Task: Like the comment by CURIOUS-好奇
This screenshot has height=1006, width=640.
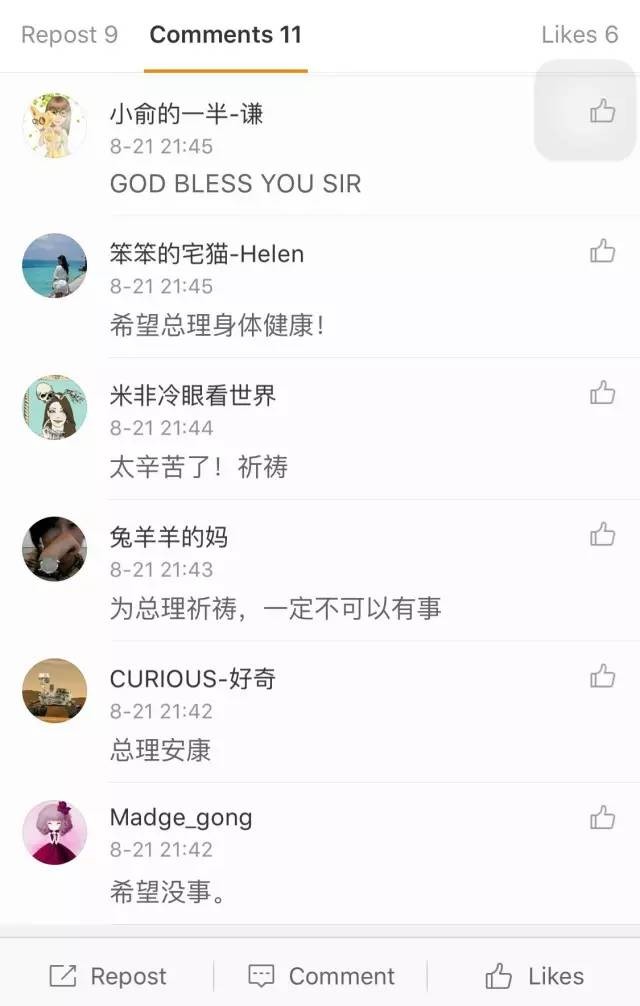Action: coord(602,677)
